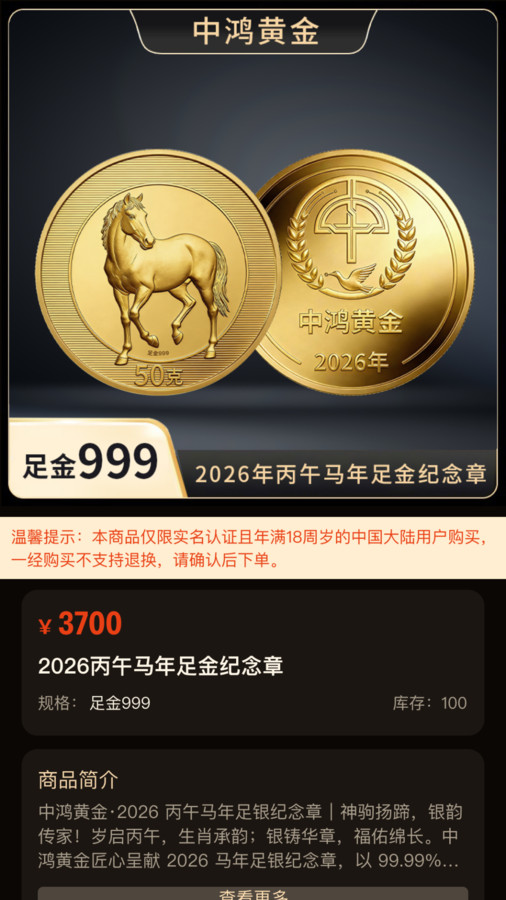Expand the product intro with 查看更多
The image size is (506, 900).
pyautogui.click(x=253, y=893)
